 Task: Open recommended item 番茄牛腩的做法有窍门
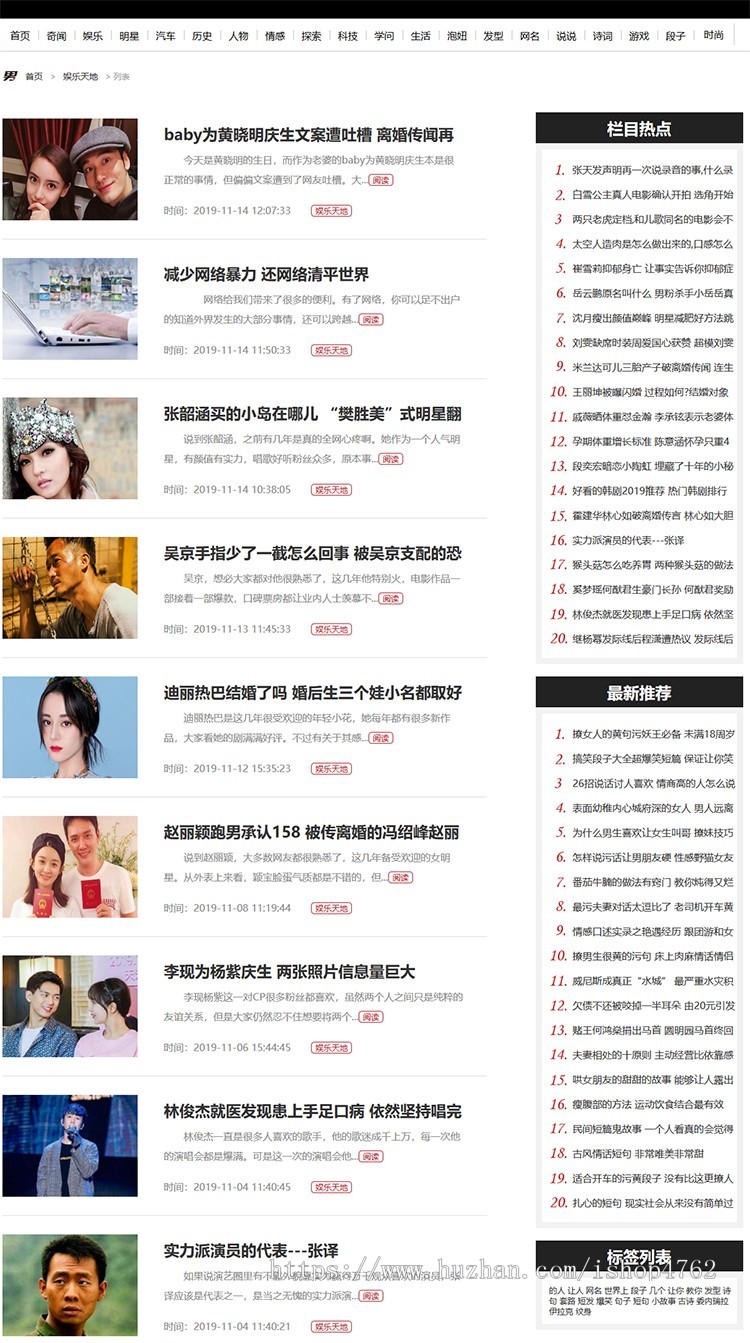coord(651,882)
